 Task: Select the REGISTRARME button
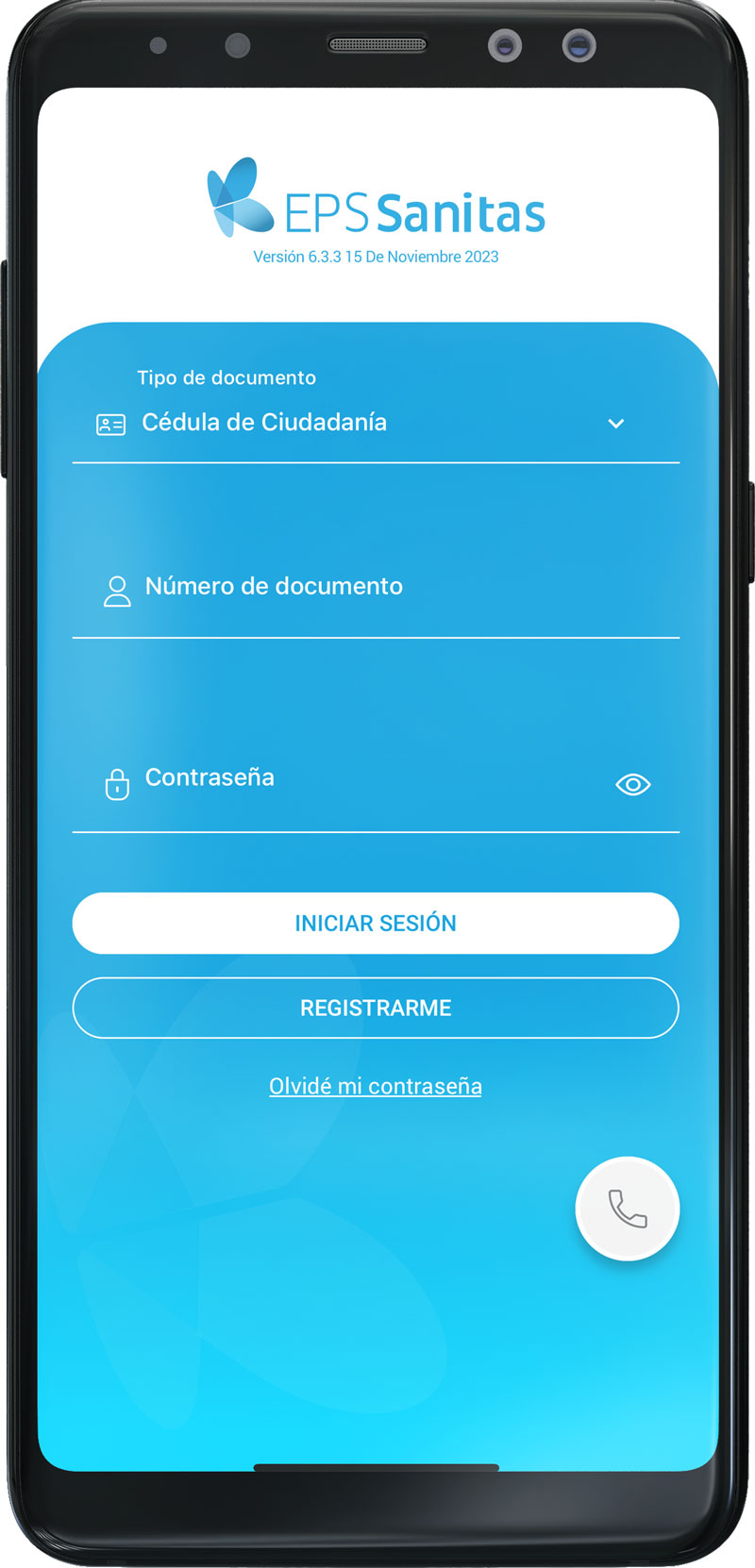tap(376, 1008)
